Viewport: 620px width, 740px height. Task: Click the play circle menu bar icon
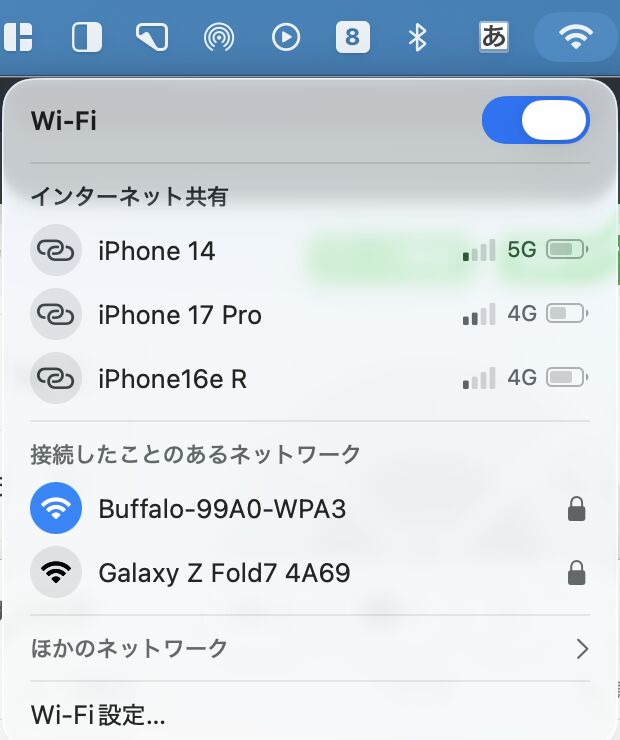click(x=286, y=38)
